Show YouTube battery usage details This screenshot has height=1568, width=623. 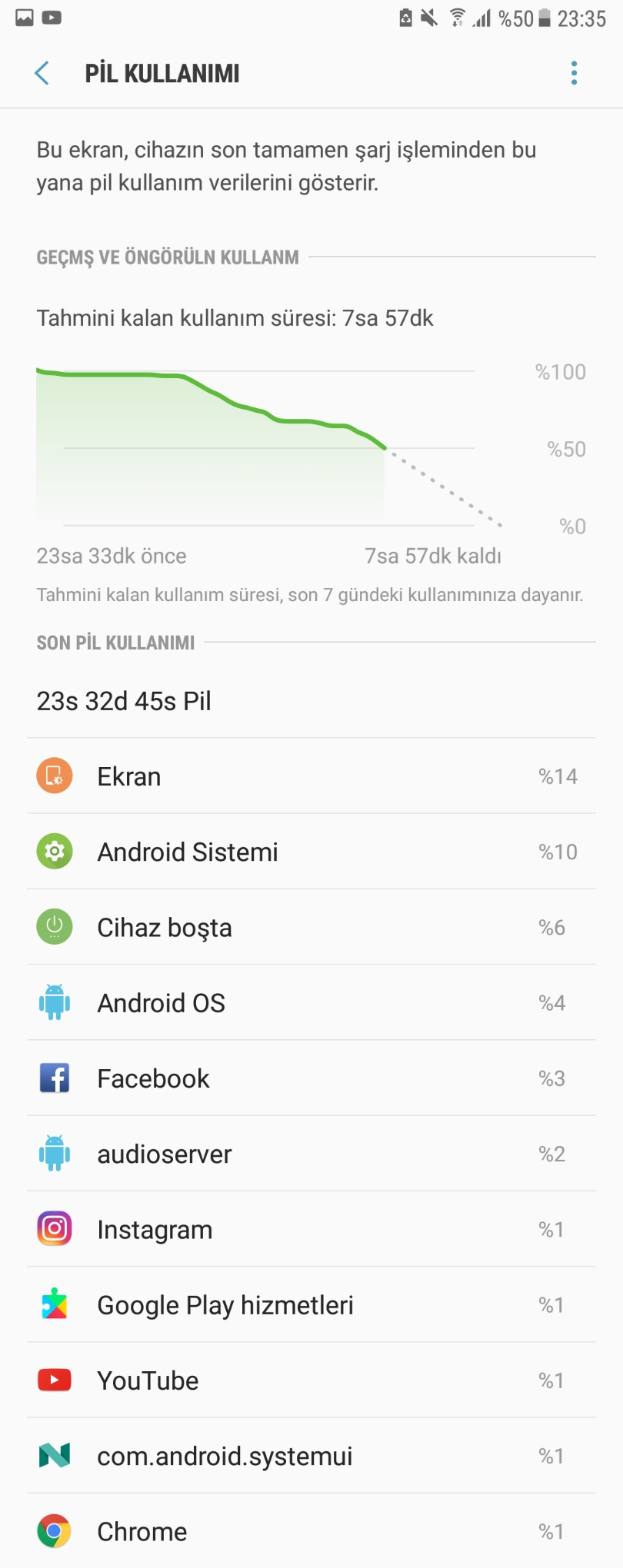coord(311,1380)
